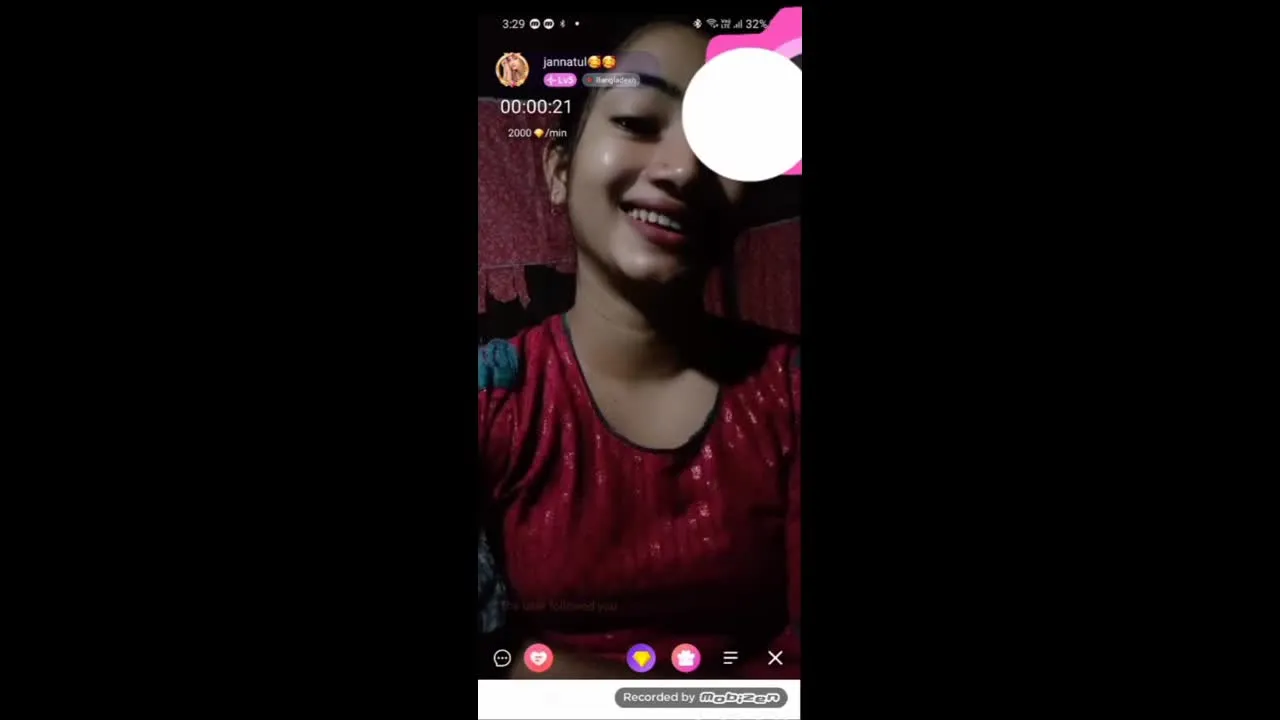The height and width of the screenshot is (720, 1280).
Task: Open the three-line menu icon
Action: [x=730, y=658]
